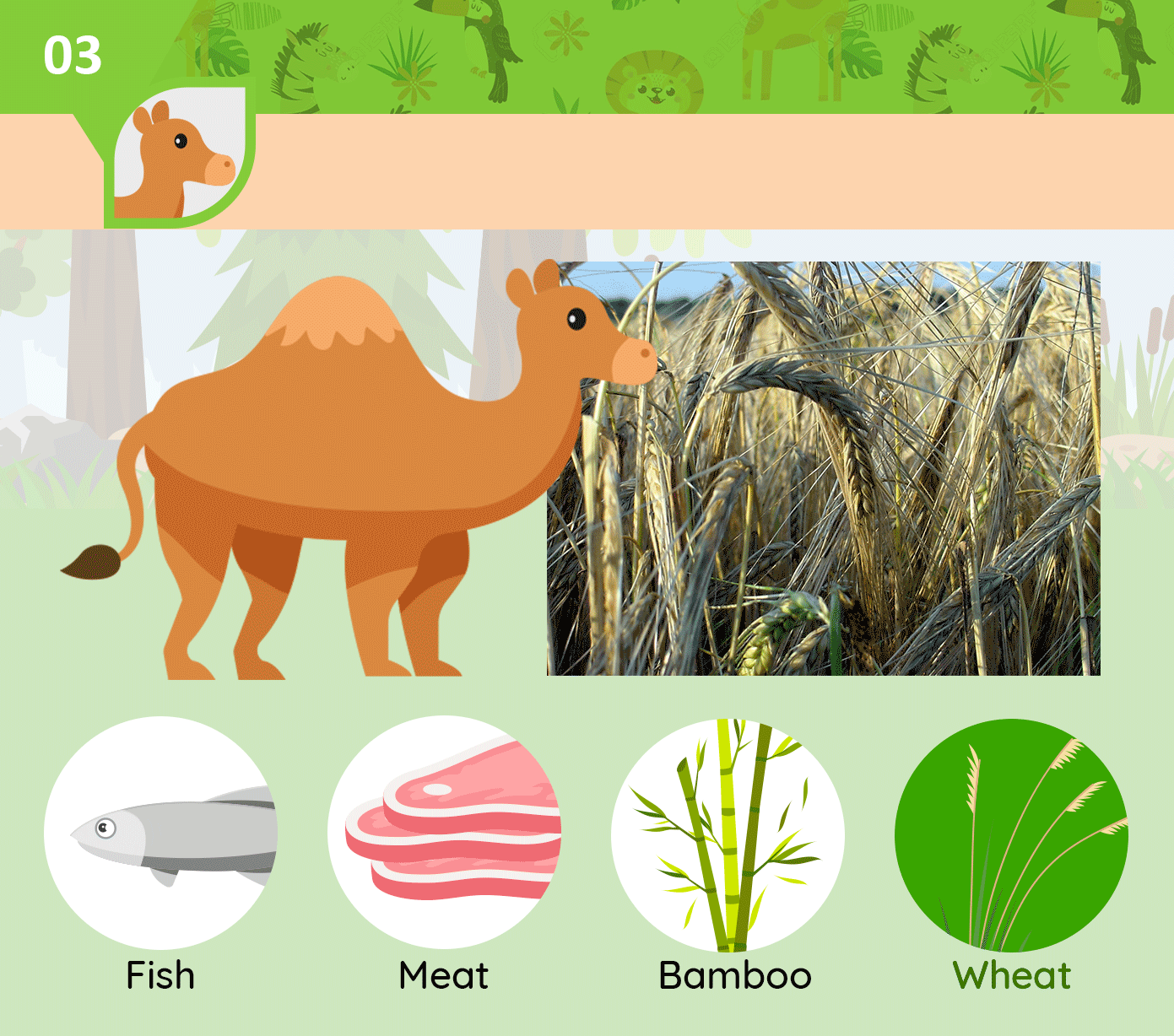Select the Fish answer option
1174x1036 pixels.
(160, 834)
